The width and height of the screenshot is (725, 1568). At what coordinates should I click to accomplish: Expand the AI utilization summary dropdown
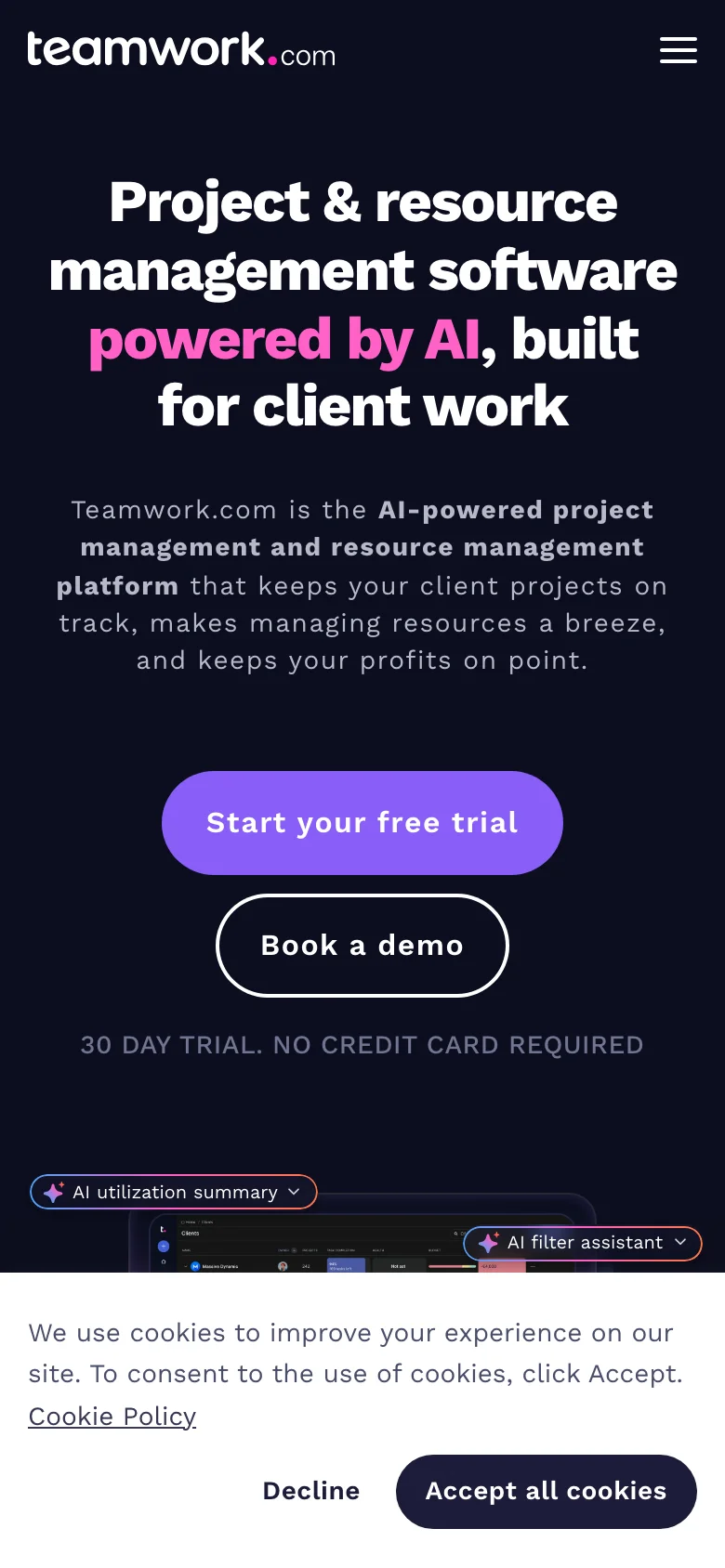[293, 1192]
